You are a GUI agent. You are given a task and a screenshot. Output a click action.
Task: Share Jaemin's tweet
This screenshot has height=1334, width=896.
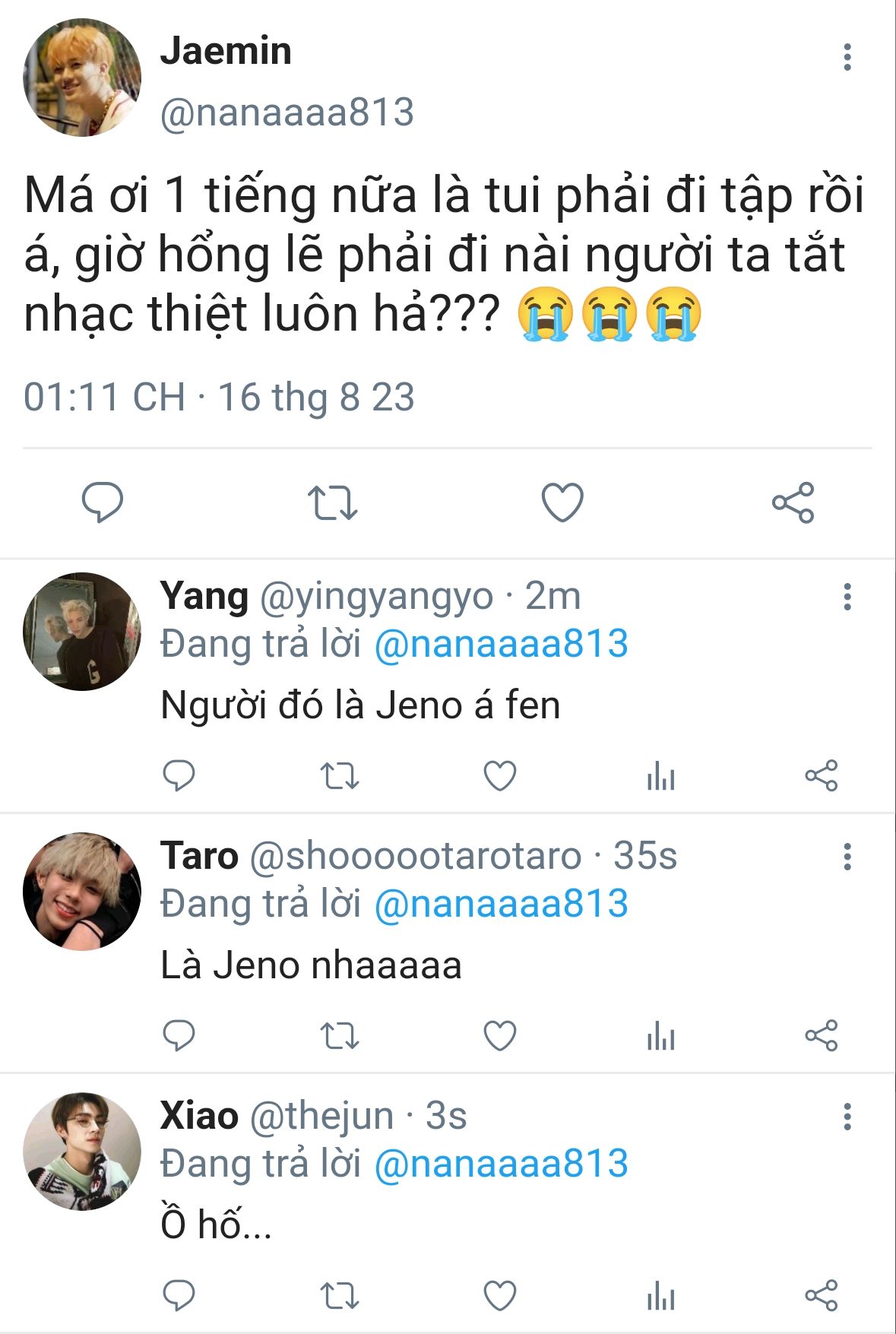click(793, 502)
